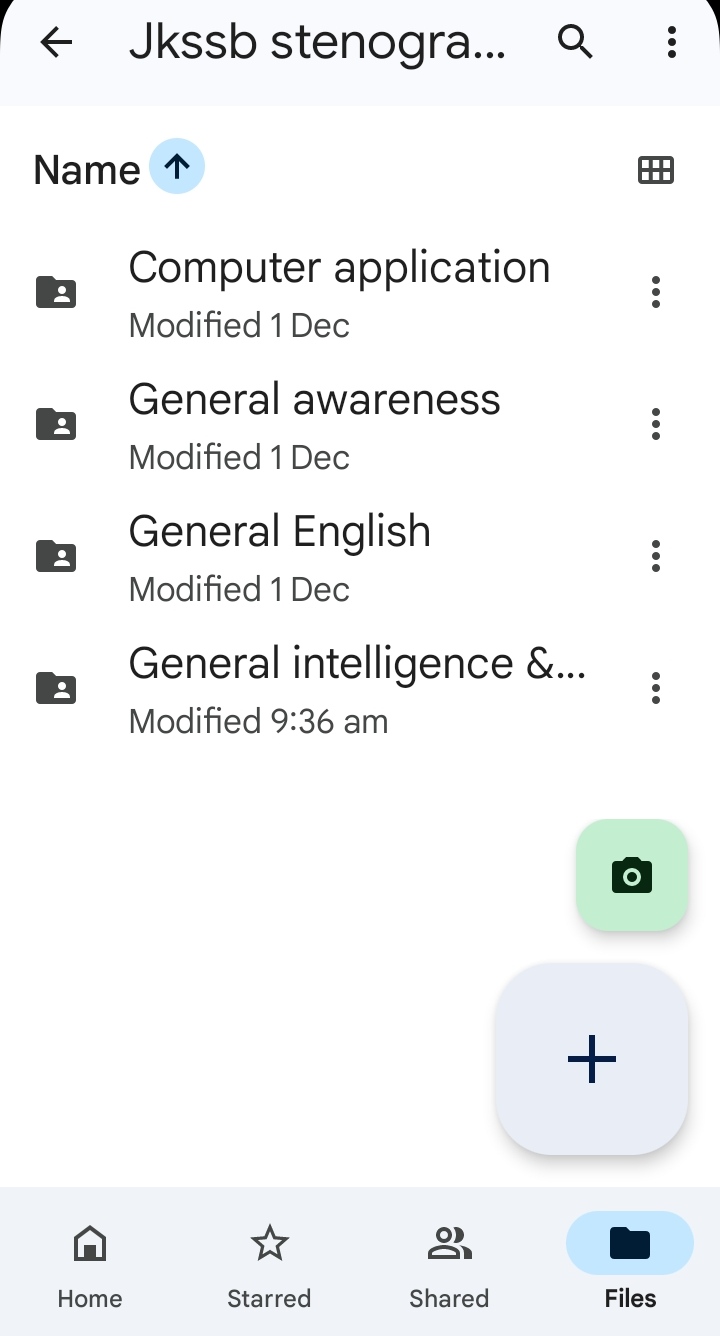Create a new file or folder
The image size is (720, 1336).
click(x=592, y=1059)
